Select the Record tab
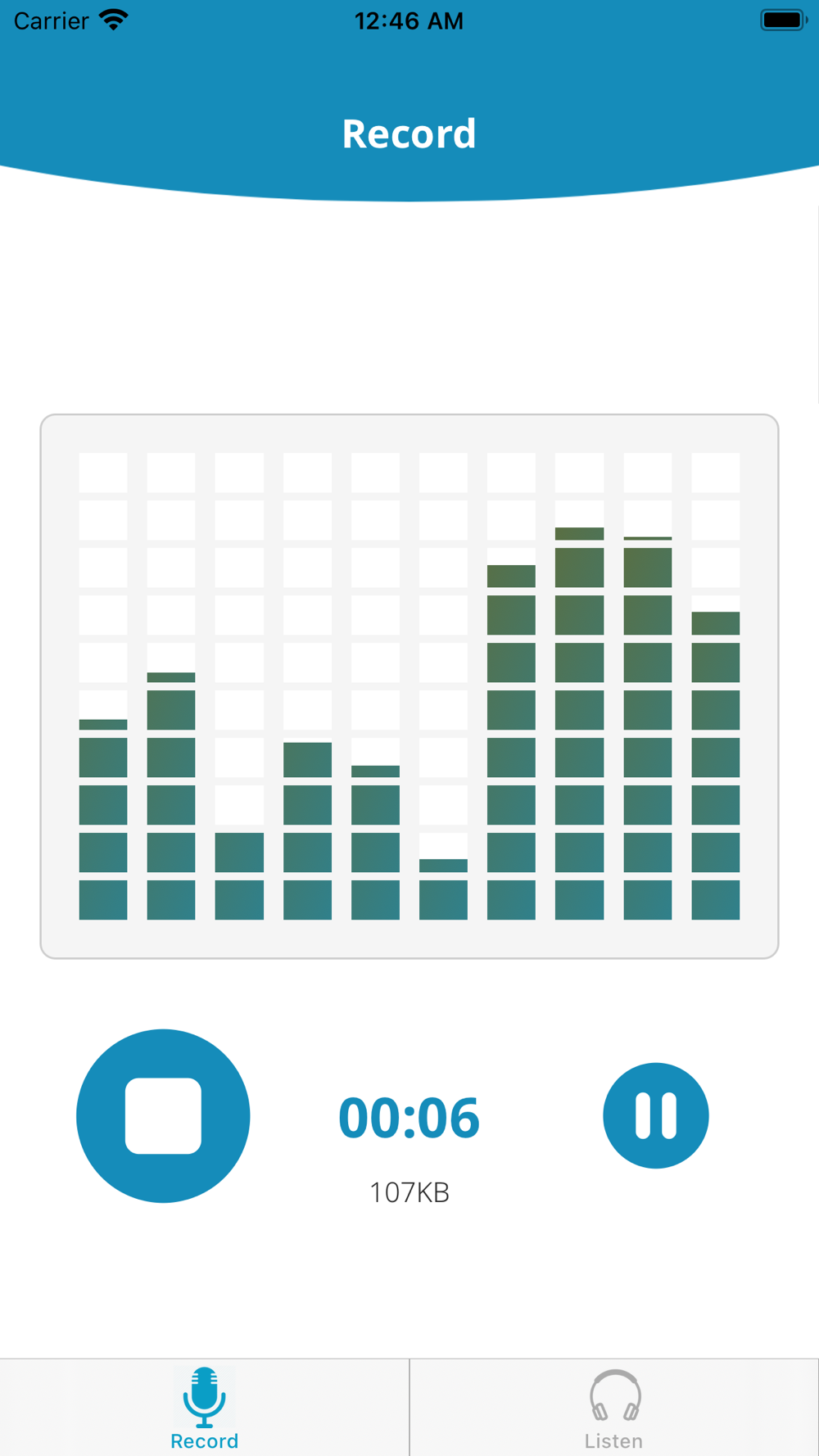The width and height of the screenshot is (819, 1456). click(x=204, y=1409)
